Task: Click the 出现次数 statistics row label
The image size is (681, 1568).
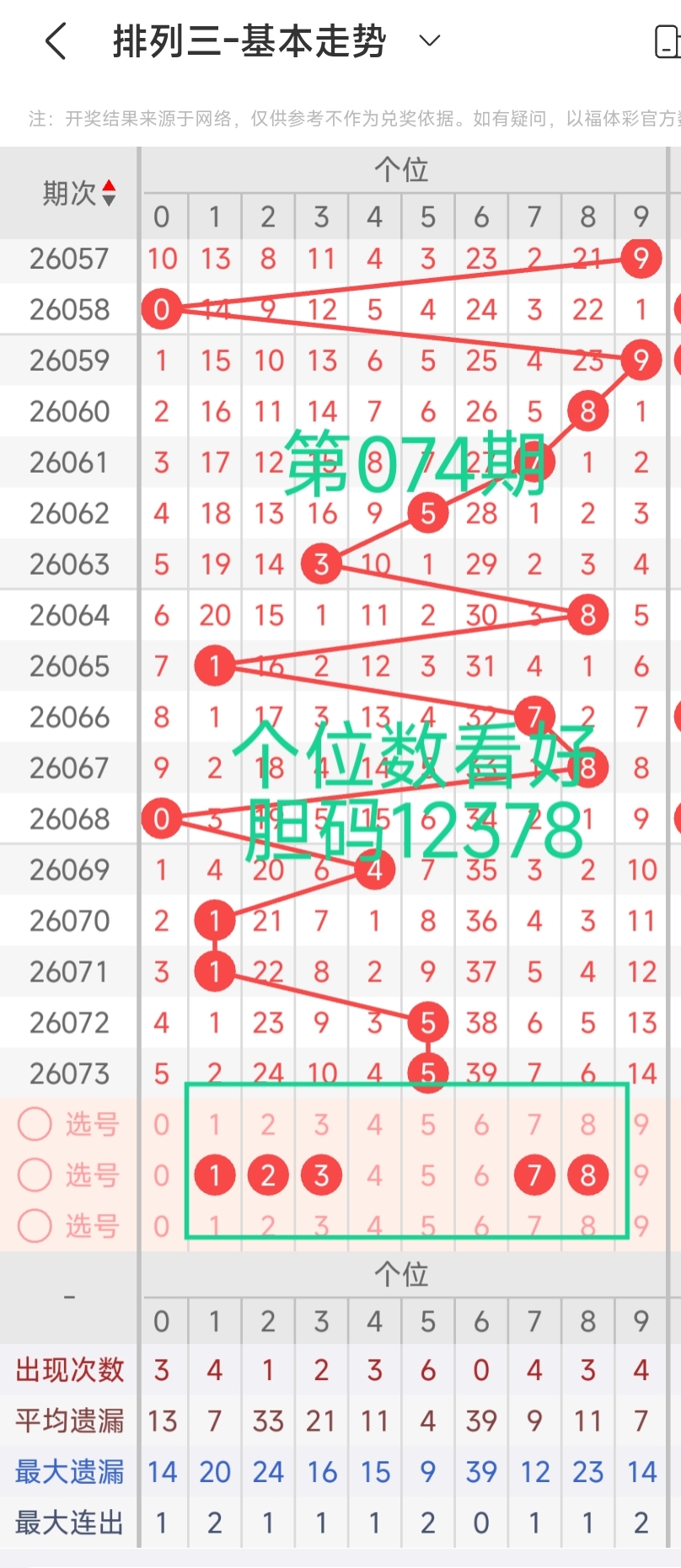Action: 67,1370
